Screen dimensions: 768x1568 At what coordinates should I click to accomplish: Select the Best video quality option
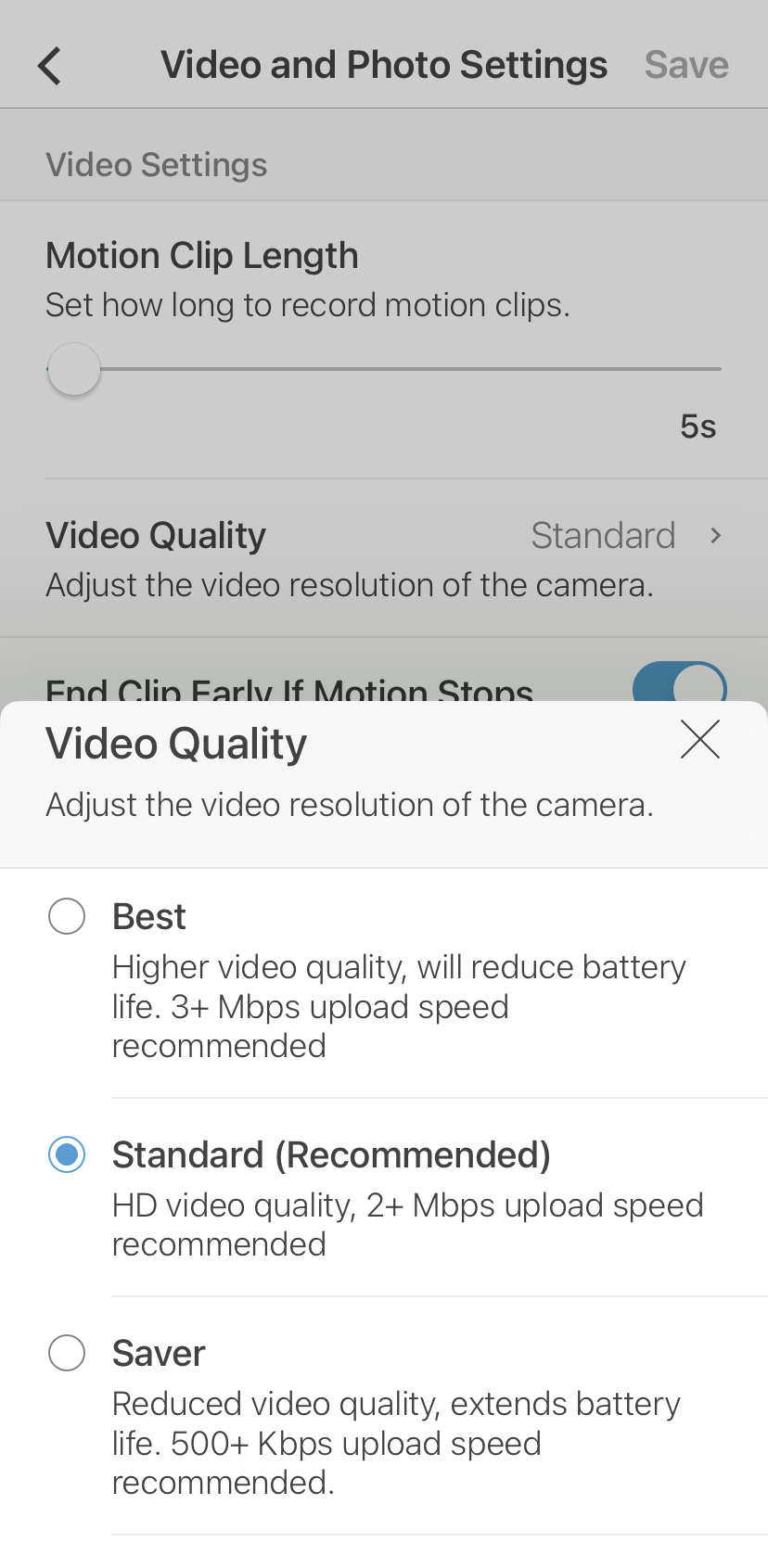[x=384, y=983]
